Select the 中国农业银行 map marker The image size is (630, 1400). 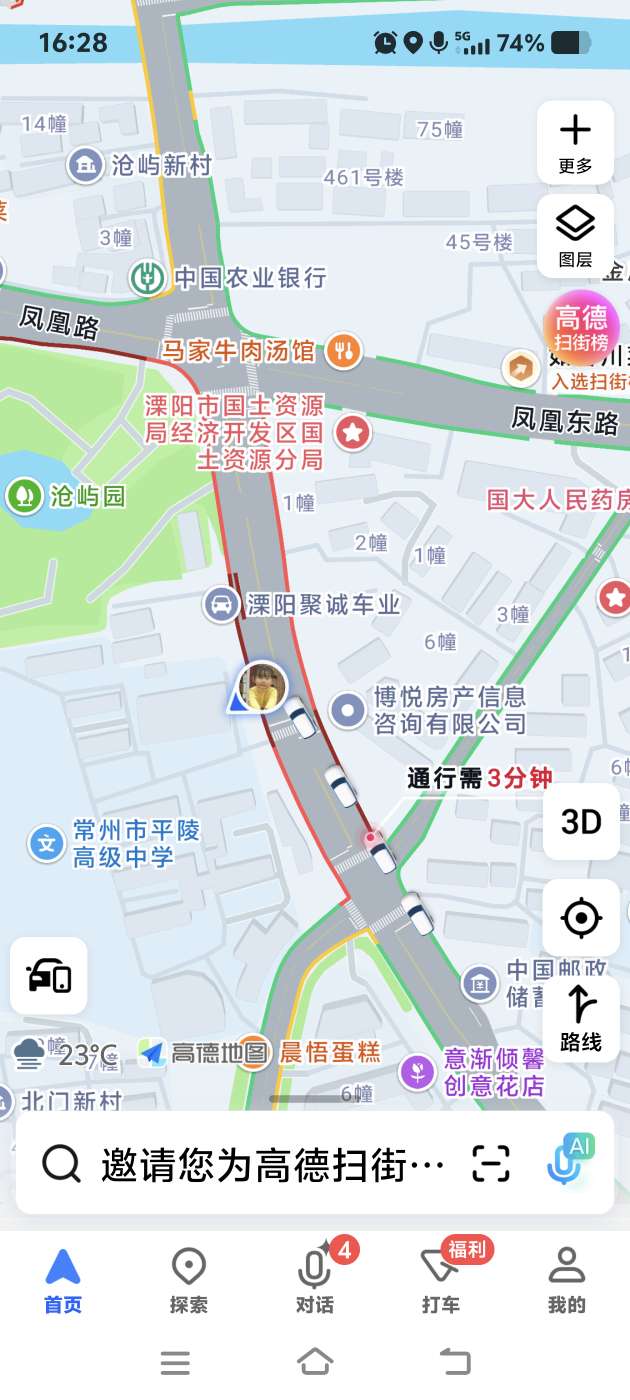pyautogui.click(x=148, y=277)
